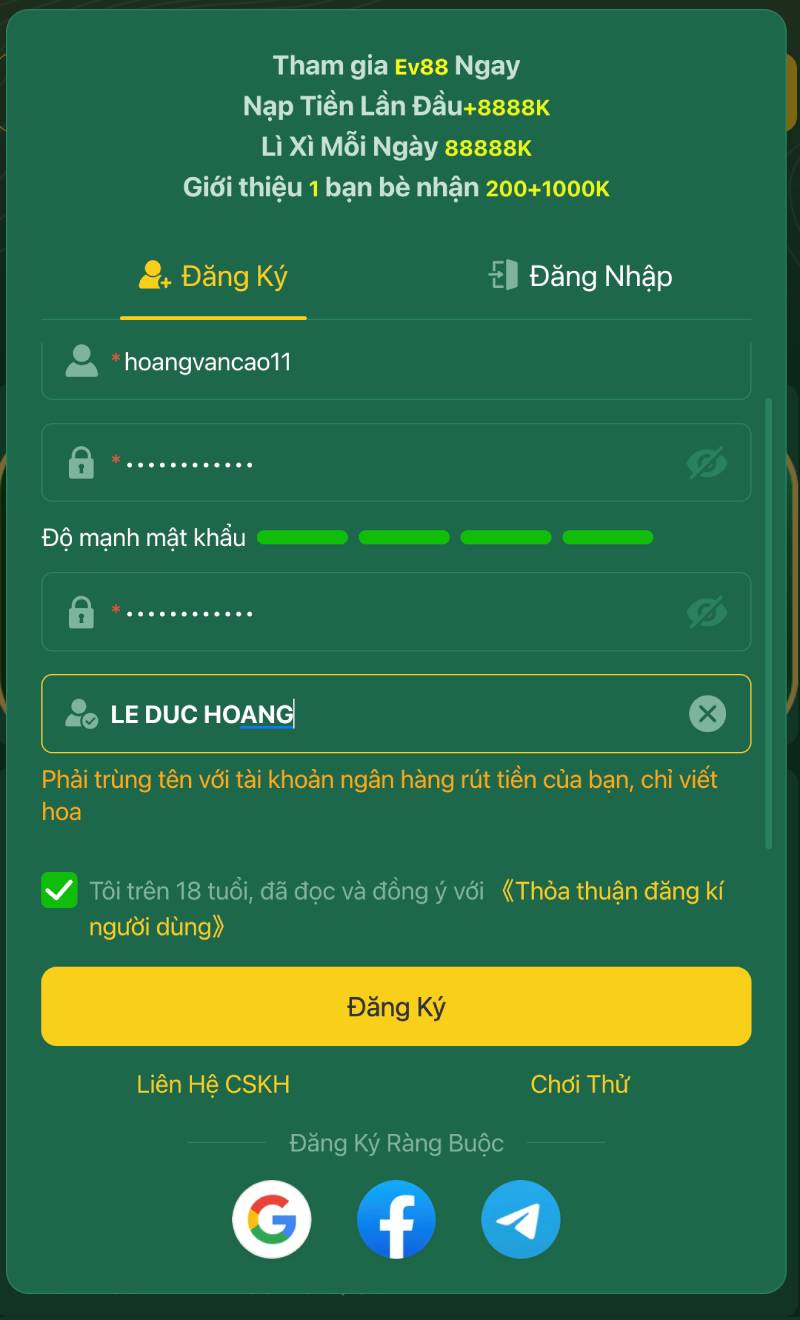Screen dimensions: 800x1320
Task: Register with Telegram account
Action: (x=520, y=1219)
